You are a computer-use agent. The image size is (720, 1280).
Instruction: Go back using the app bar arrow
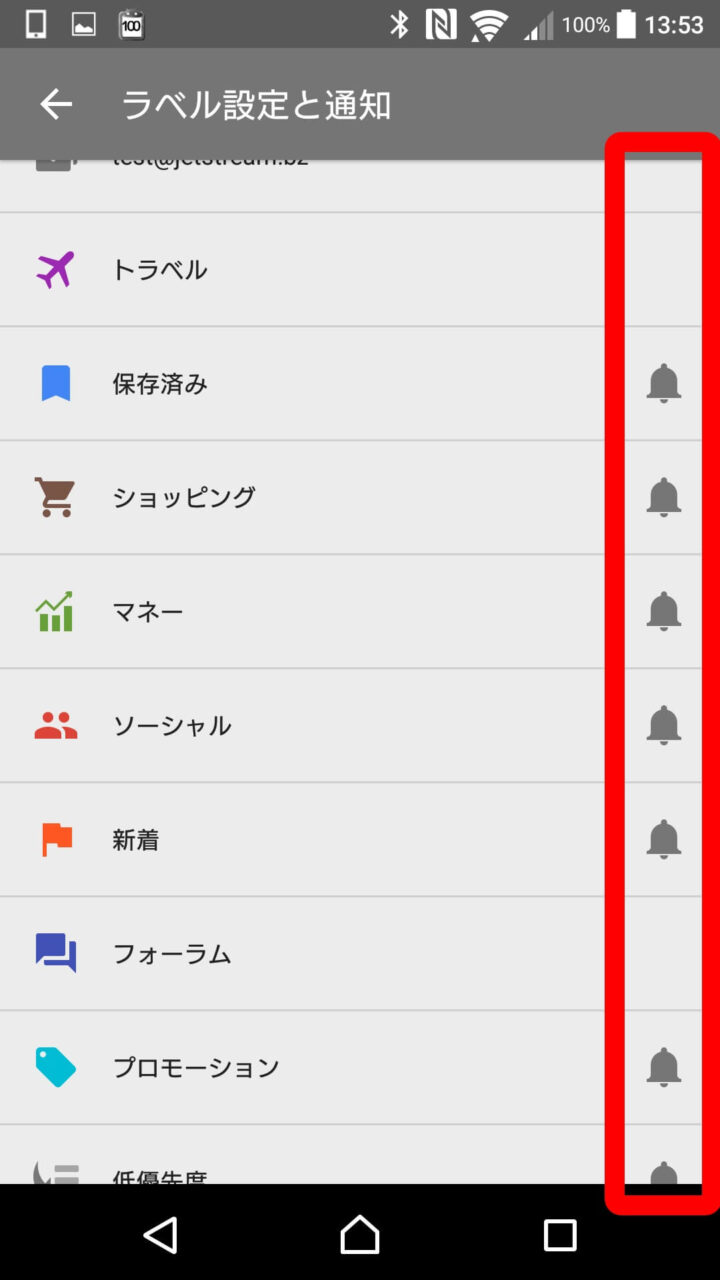point(56,104)
